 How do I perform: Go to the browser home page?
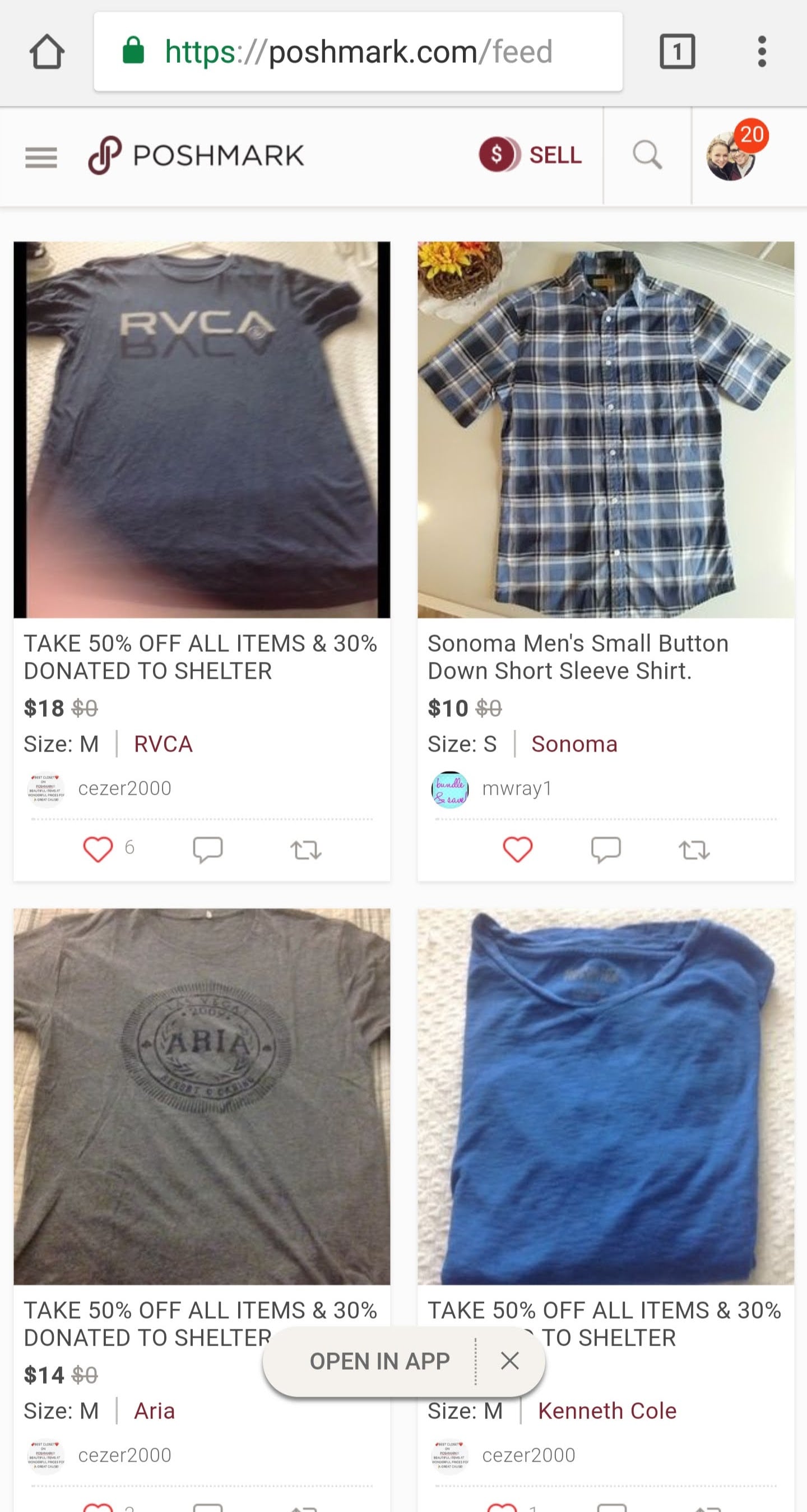coord(47,52)
